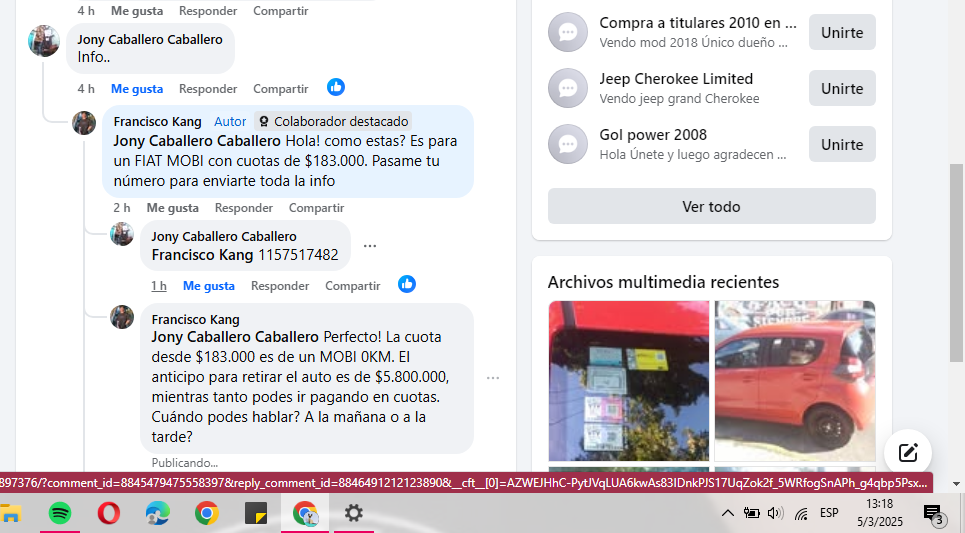Share Francisco Kang's FIAT MOBI comment
The width and height of the screenshot is (965, 533).
click(316, 208)
